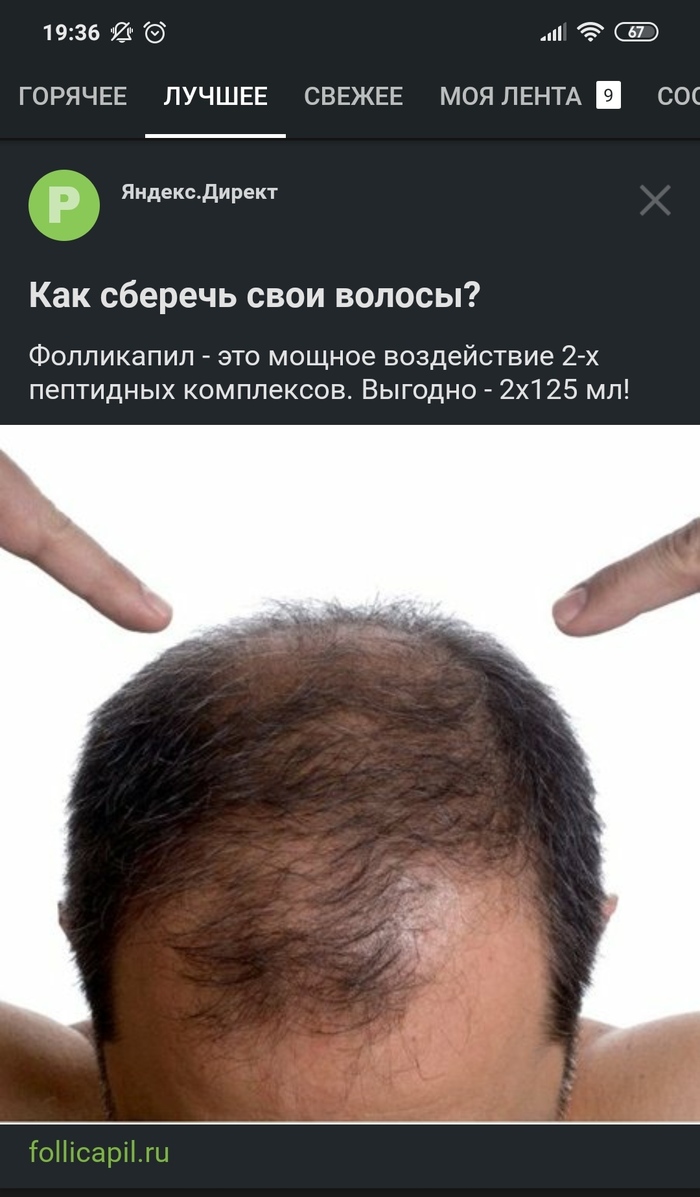Screen dimensions: 700x1197
Task: Select the ЛУЧШЕЕ tab
Action: (215, 97)
